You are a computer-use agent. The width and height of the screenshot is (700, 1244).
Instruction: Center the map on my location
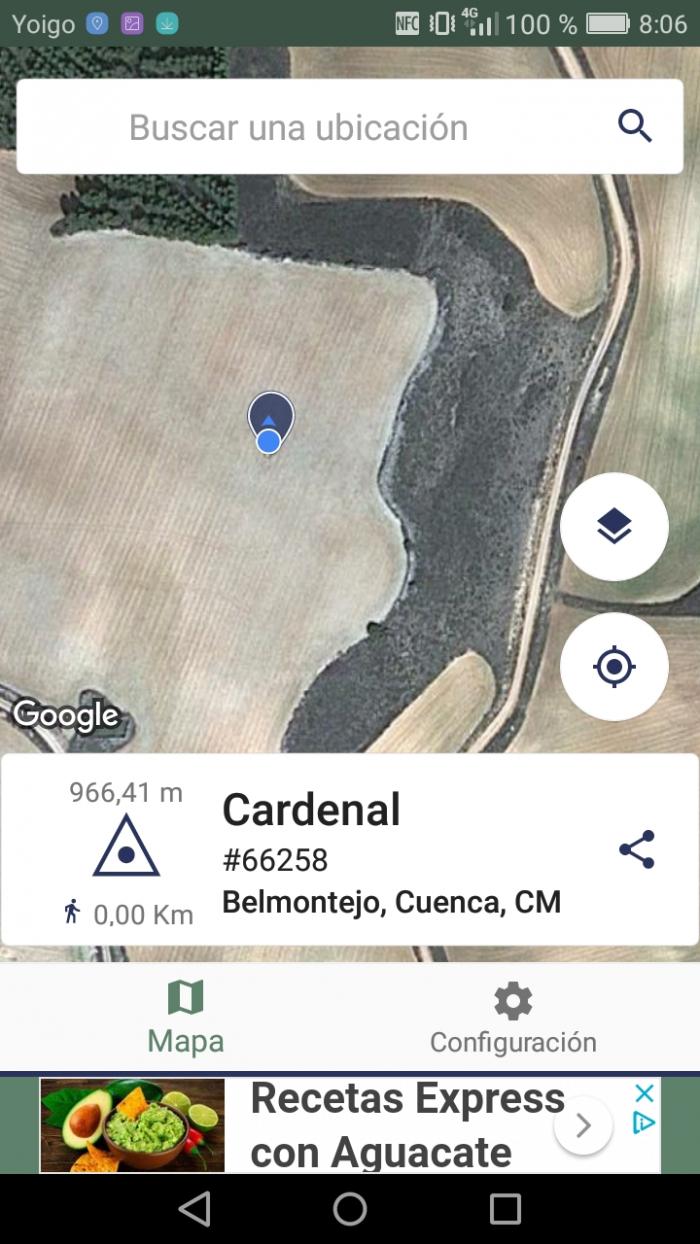click(x=614, y=666)
